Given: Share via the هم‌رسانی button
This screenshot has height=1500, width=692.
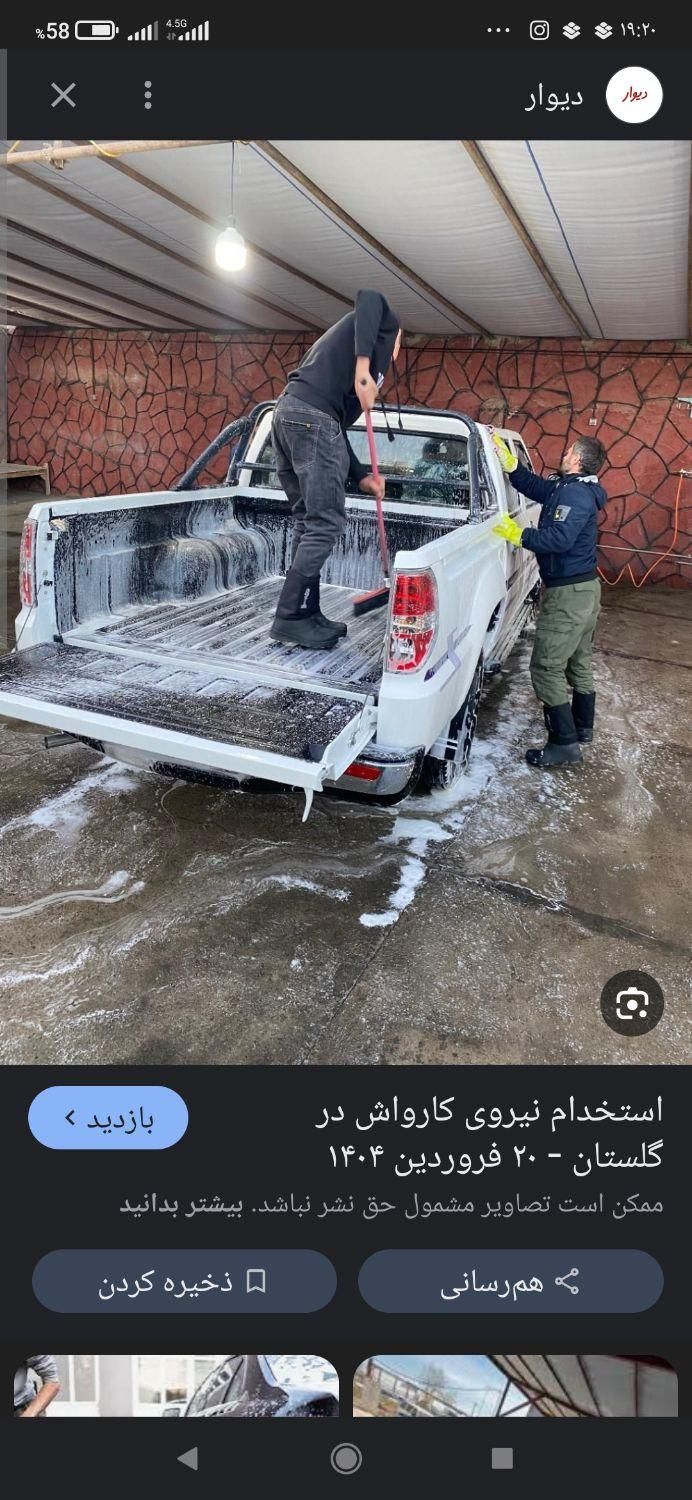Looking at the screenshot, I should (x=510, y=1281).
